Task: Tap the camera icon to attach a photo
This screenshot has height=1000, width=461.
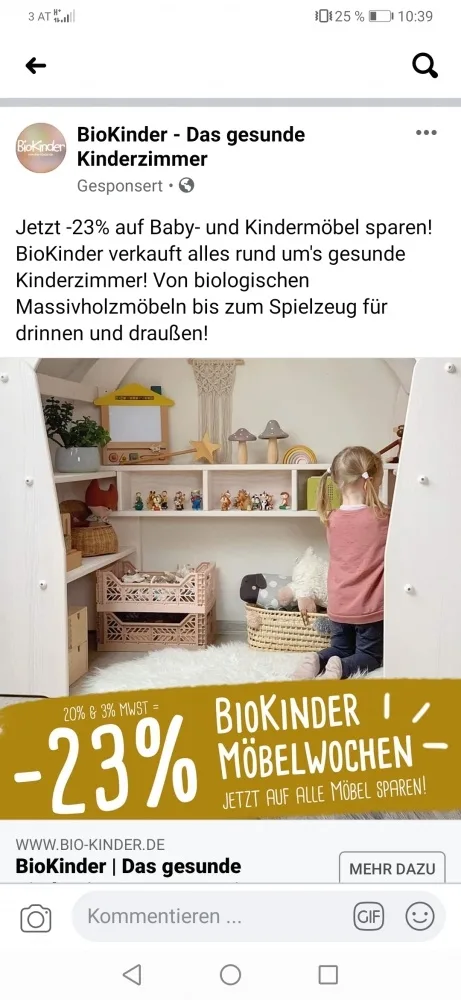Action: coord(36,918)
